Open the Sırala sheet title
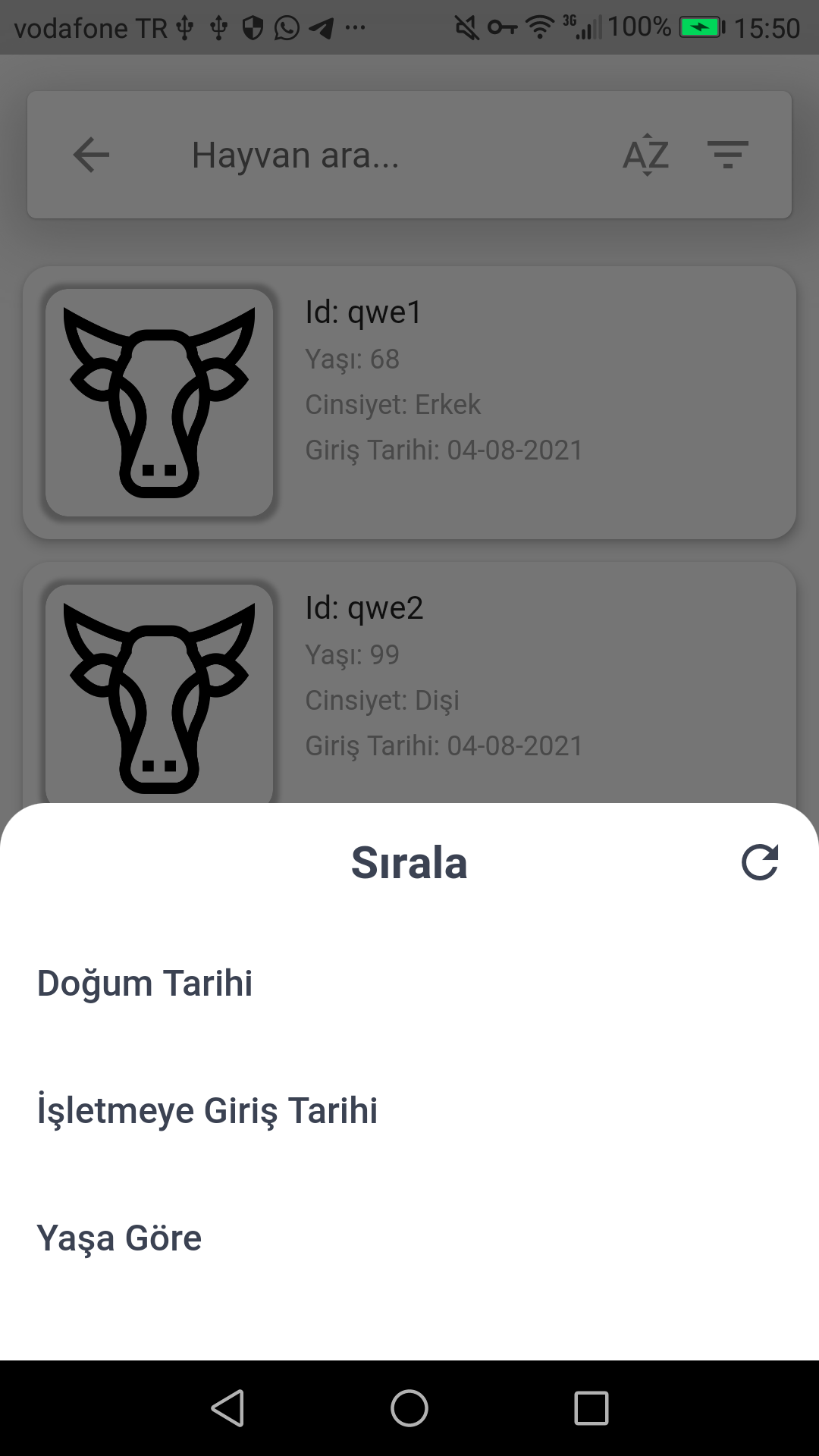819x1456 pixels. click(x=409, y=862)
